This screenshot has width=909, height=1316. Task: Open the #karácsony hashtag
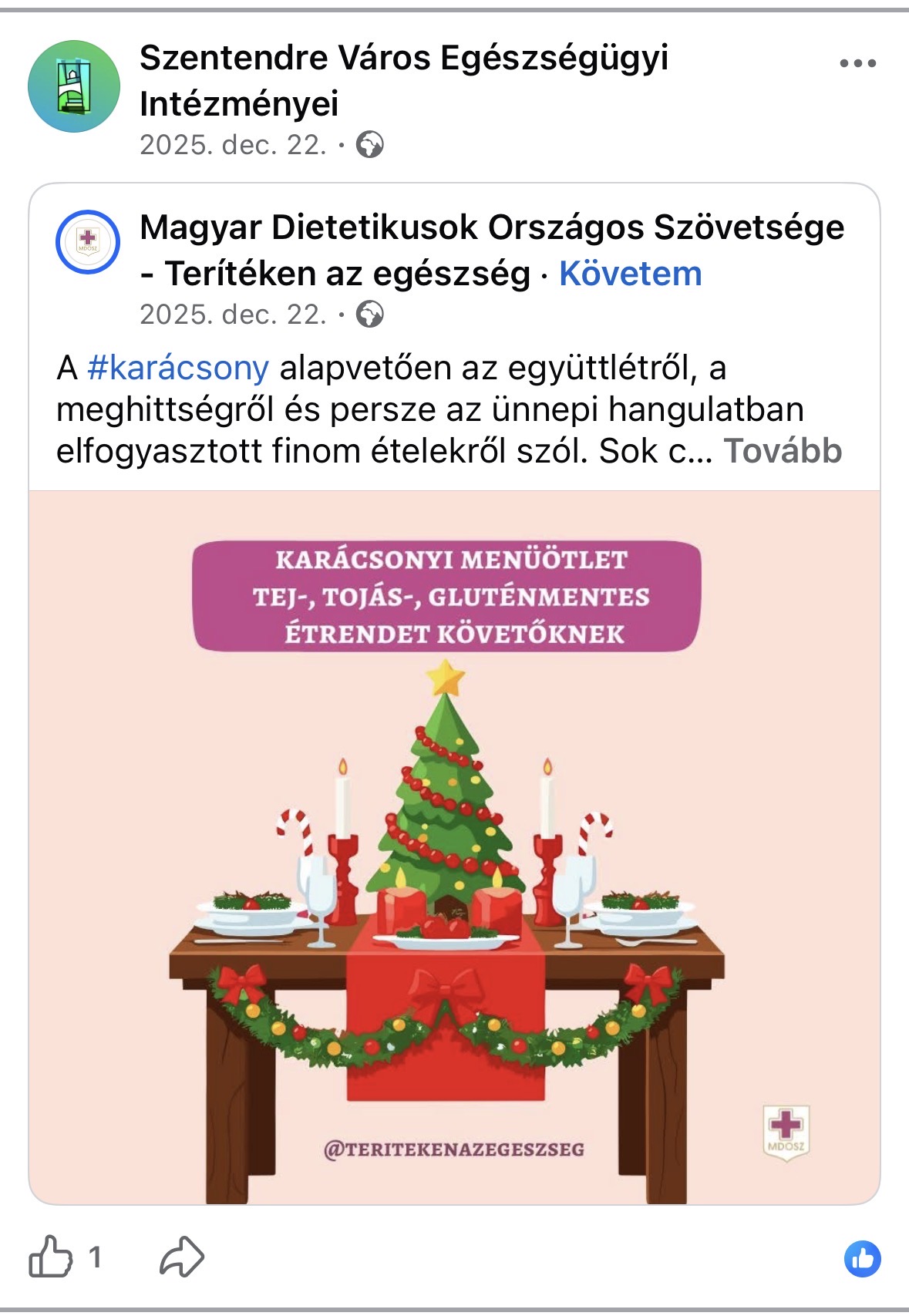click(x=178, y=369)
